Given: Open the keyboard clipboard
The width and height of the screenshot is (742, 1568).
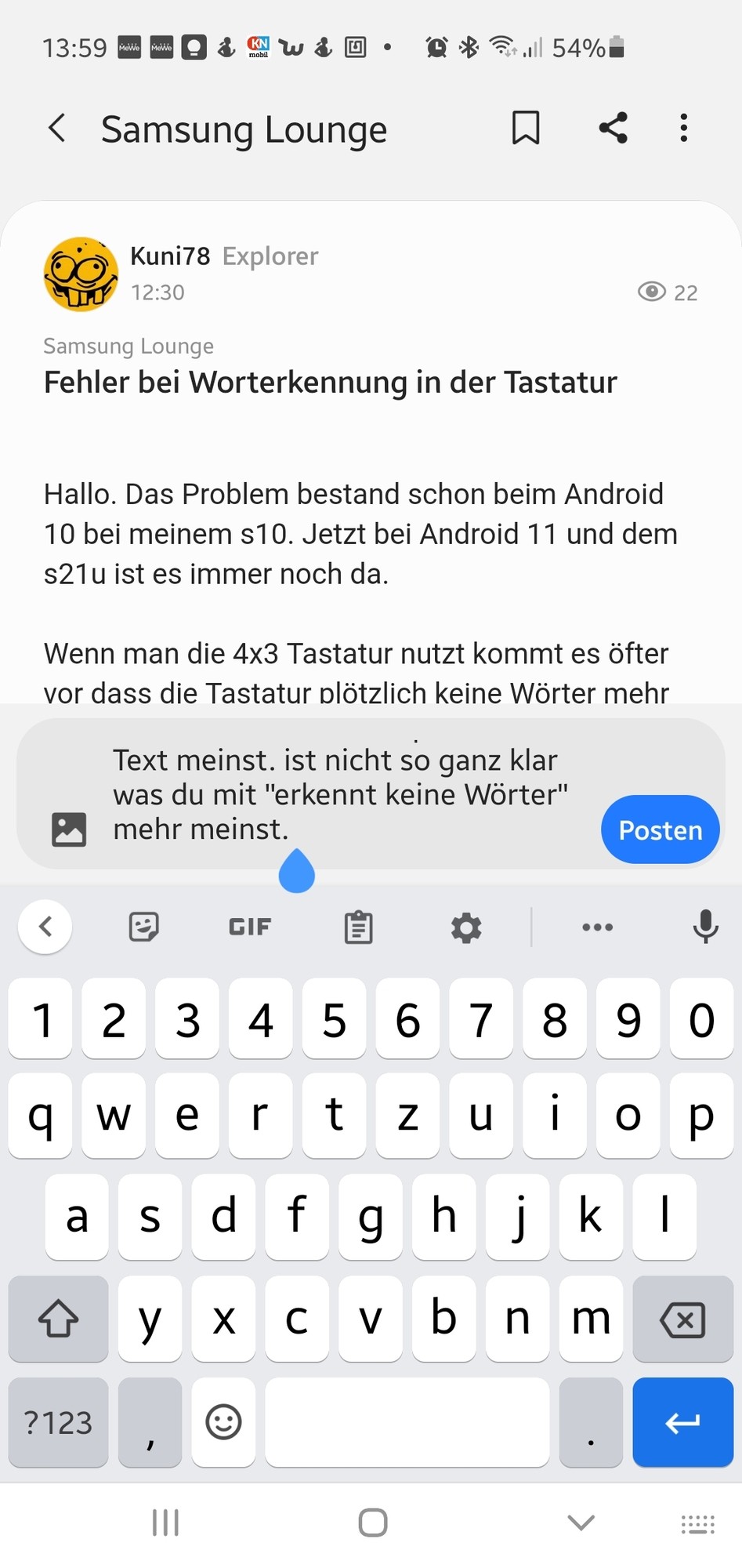Looking at the screenshot, I should pos(358,927).
